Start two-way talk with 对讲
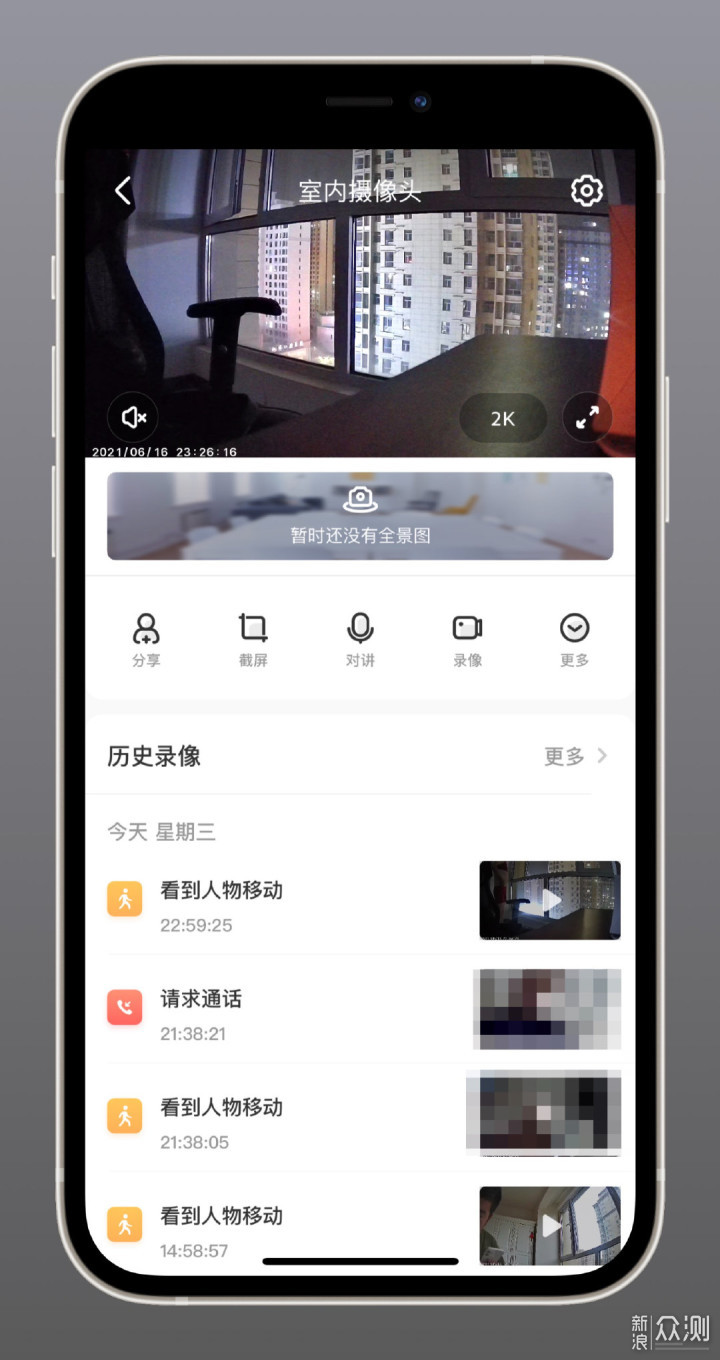 point(360,640)
